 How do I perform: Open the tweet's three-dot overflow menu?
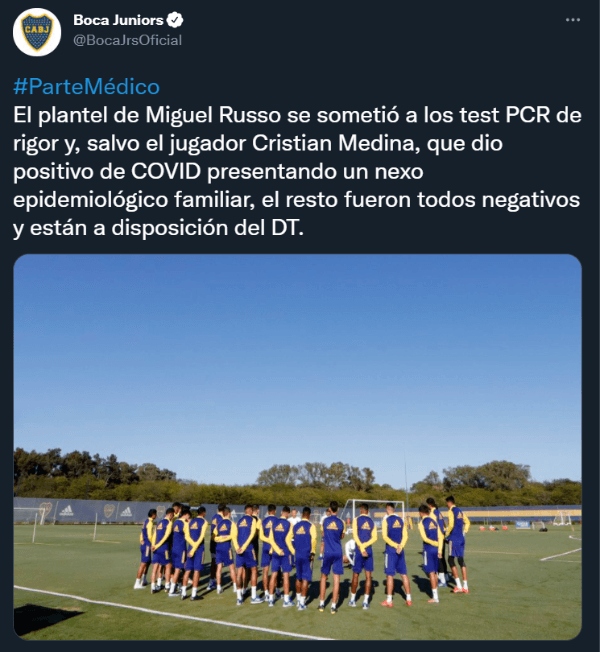point(572,20)
